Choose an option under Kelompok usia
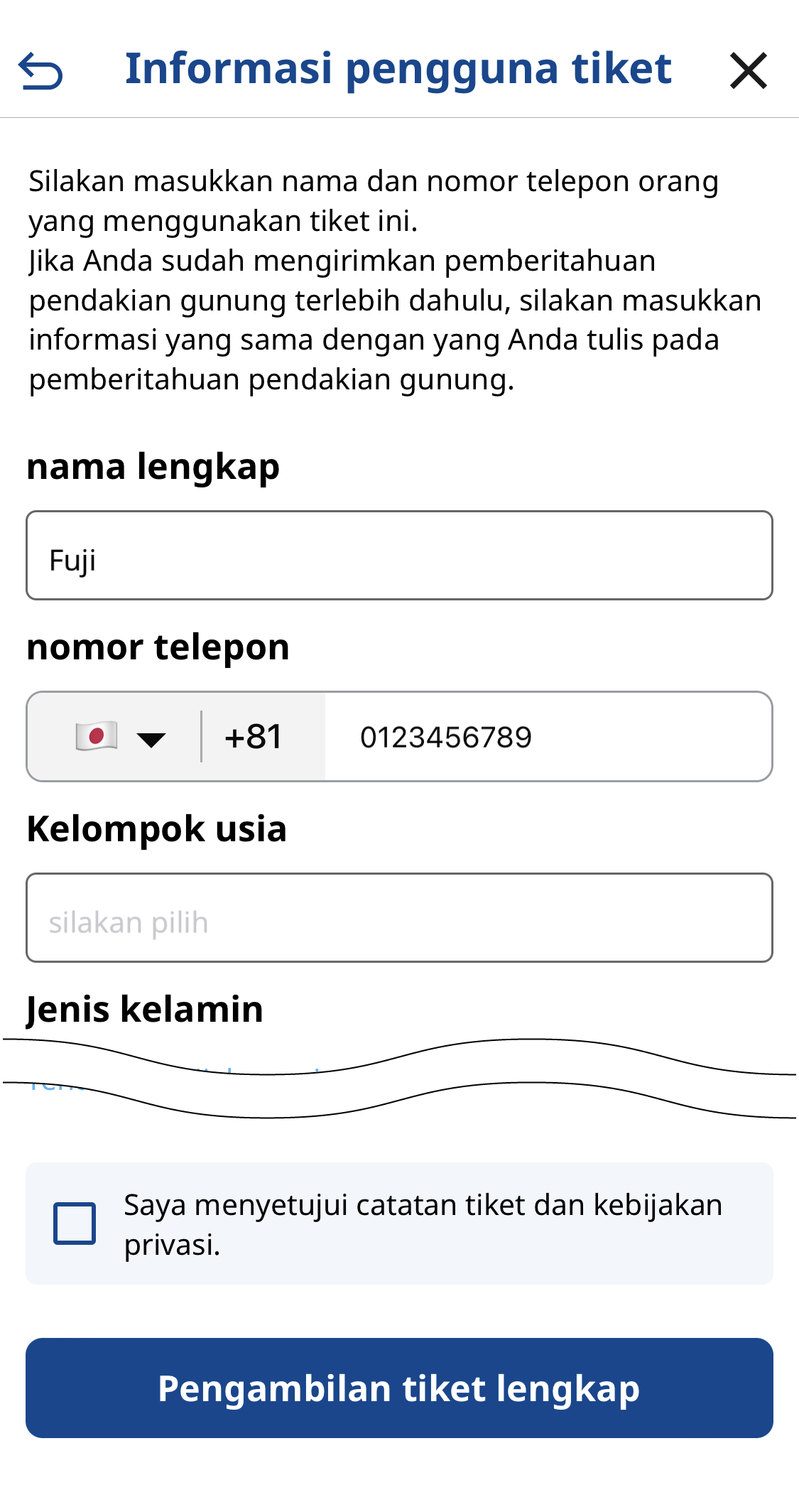The height and width of the screenshot is (1512, 799). (x=399, y=917)
